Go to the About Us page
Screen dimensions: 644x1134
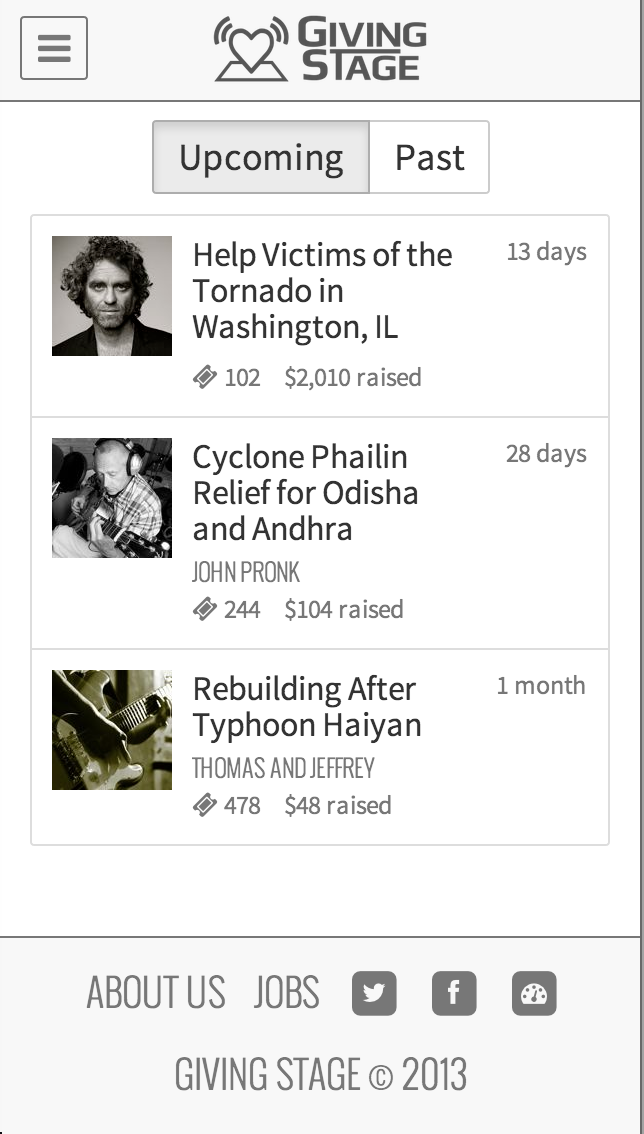[x=156, y=993]
